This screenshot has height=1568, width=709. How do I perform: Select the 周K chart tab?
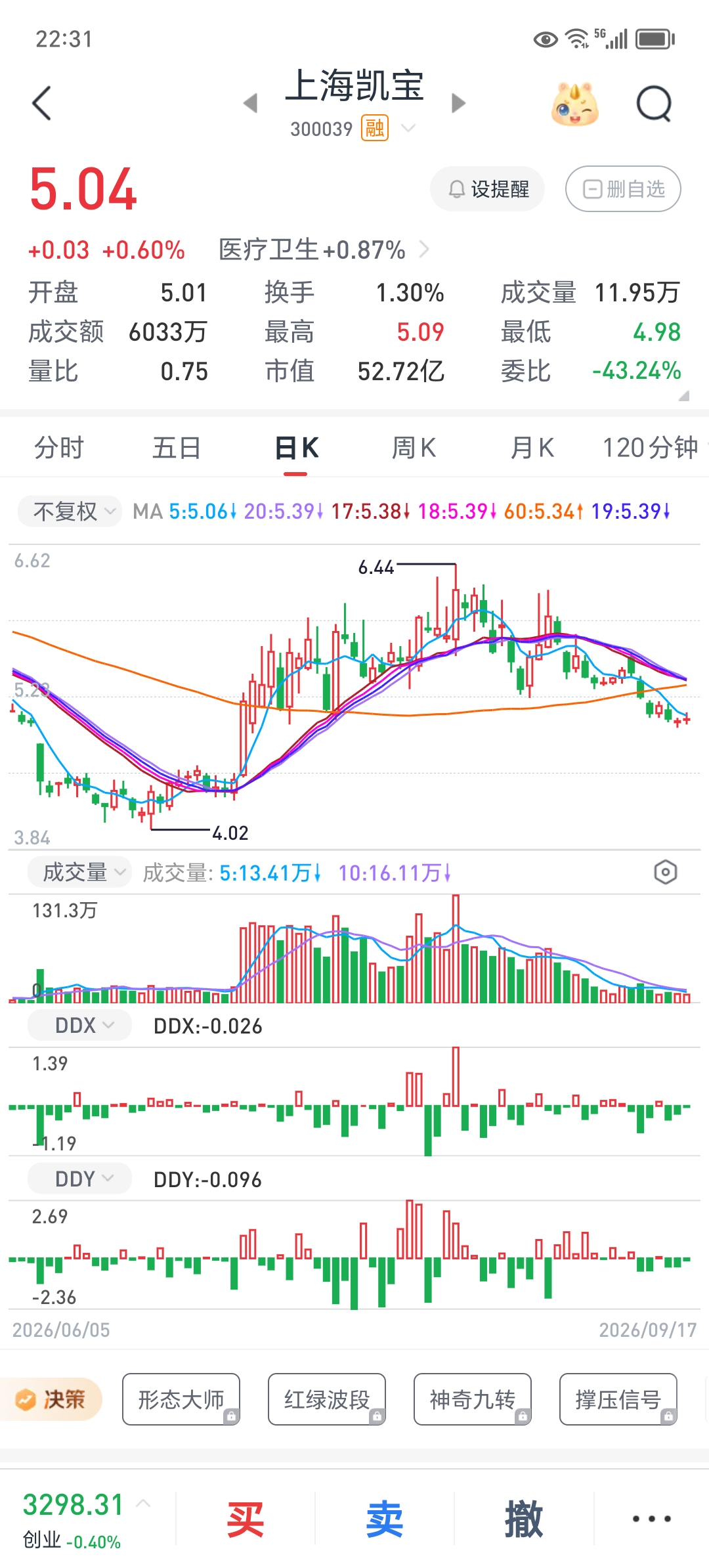414,448
